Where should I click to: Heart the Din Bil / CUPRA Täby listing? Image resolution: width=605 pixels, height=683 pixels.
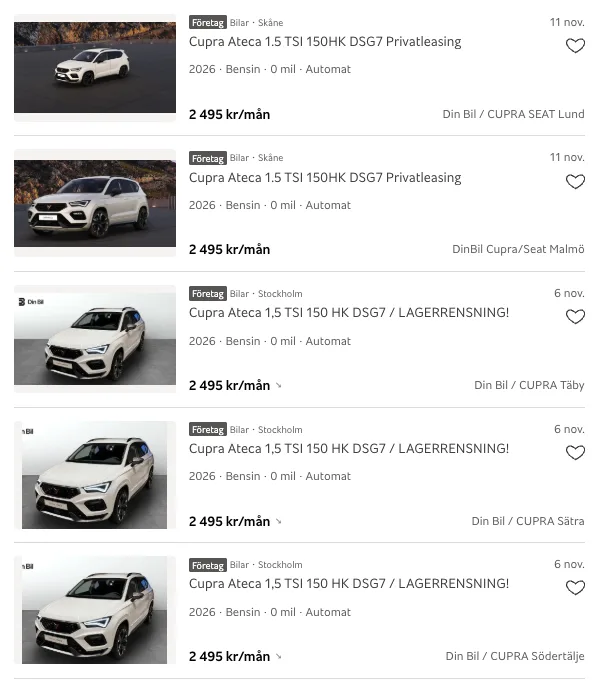pos(575,317)
